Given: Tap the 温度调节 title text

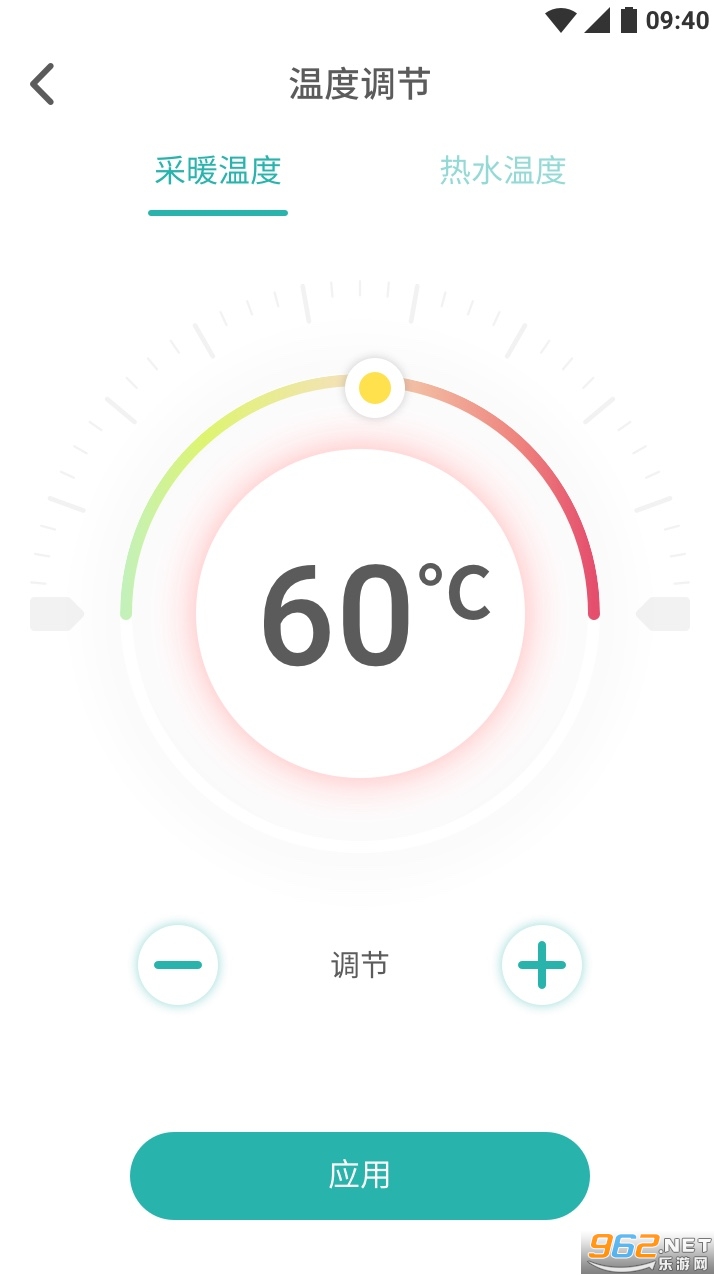Looking at the screenshot, I should tap(359, 85).
